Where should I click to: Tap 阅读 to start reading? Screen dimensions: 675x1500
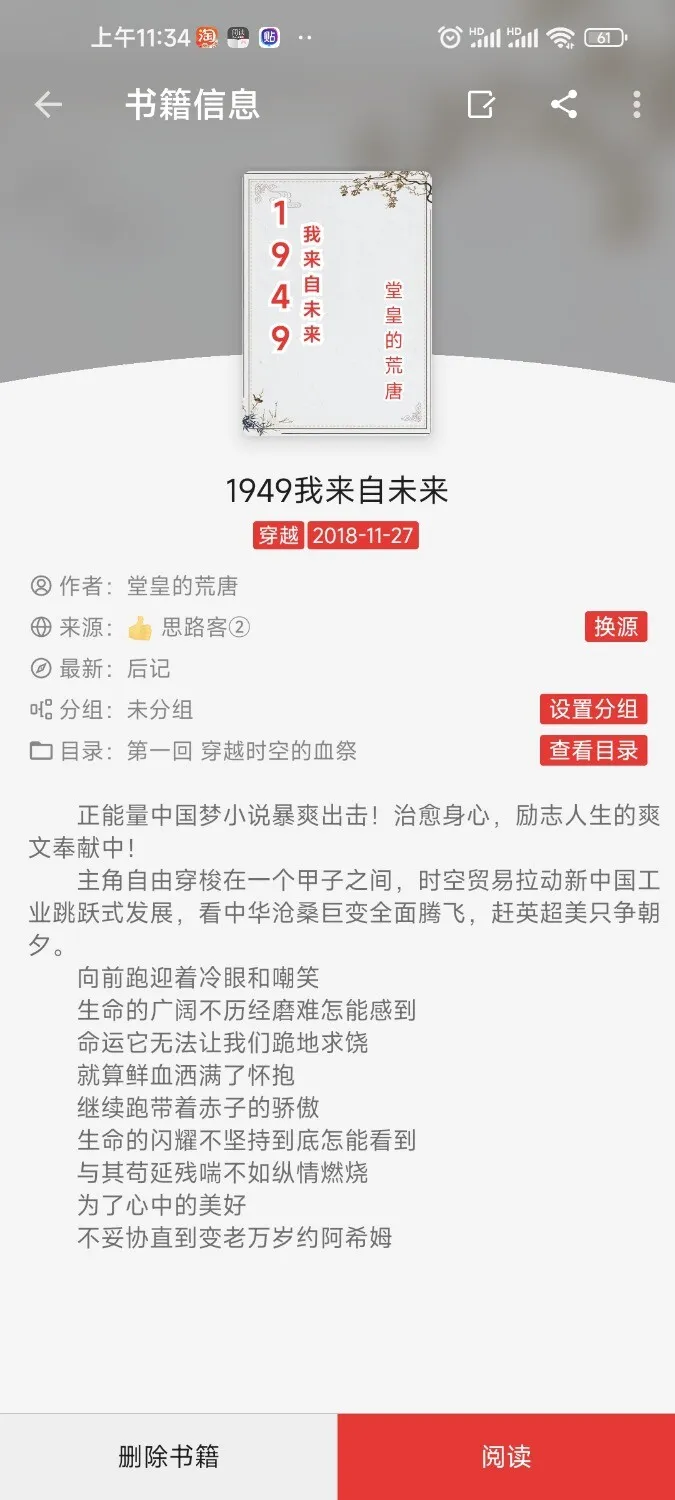[x=506, y=1456]
